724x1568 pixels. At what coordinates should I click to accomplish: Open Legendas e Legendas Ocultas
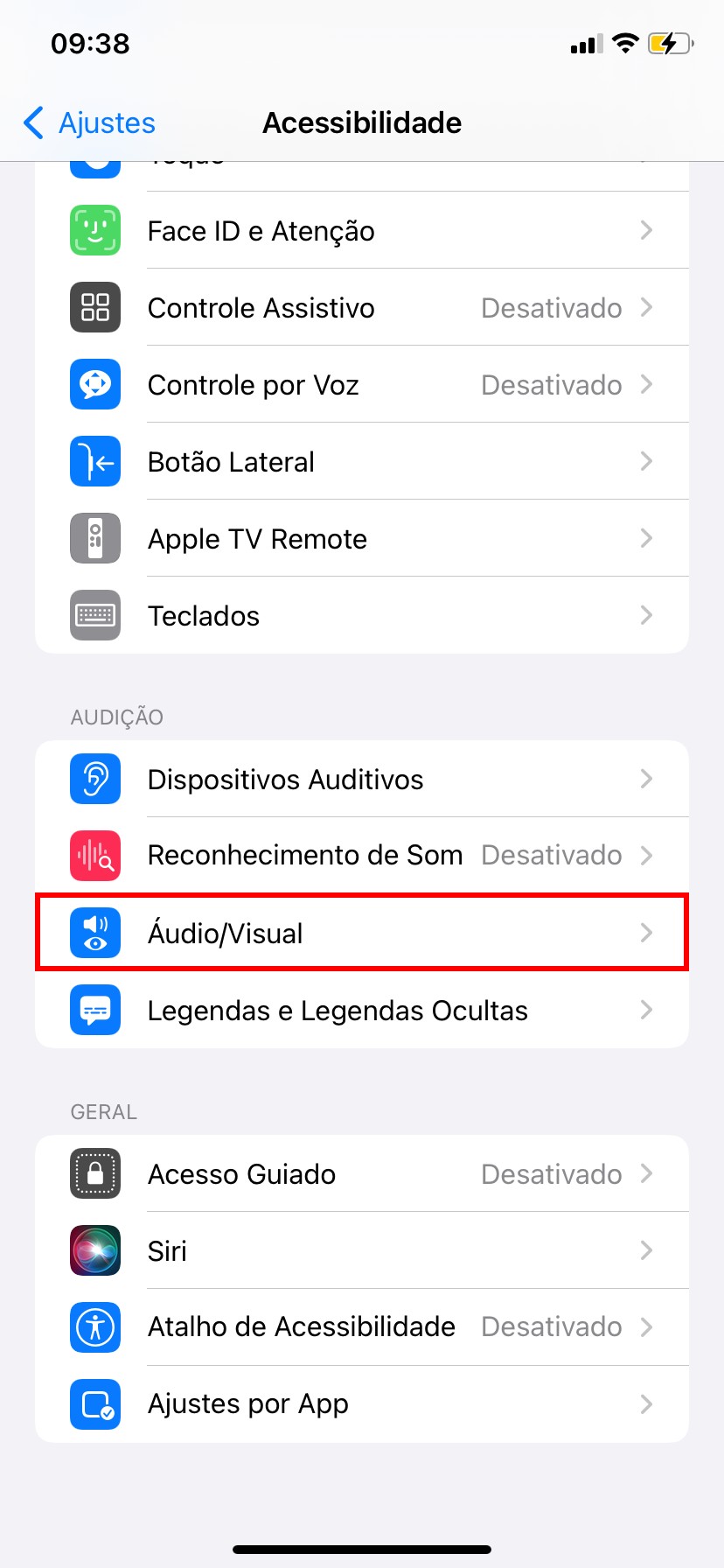362,1011
